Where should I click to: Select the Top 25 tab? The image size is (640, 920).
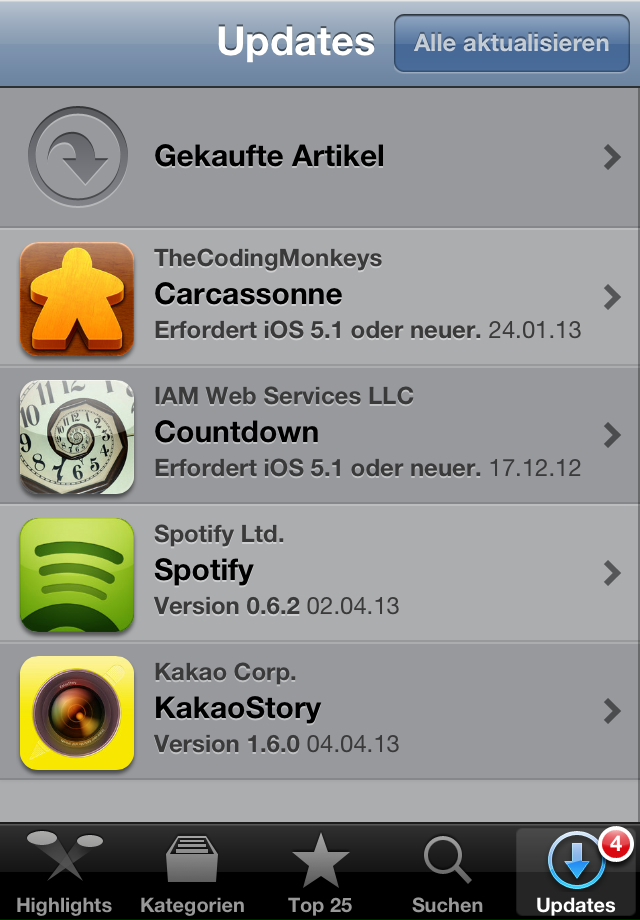click(x=320, y=872)
